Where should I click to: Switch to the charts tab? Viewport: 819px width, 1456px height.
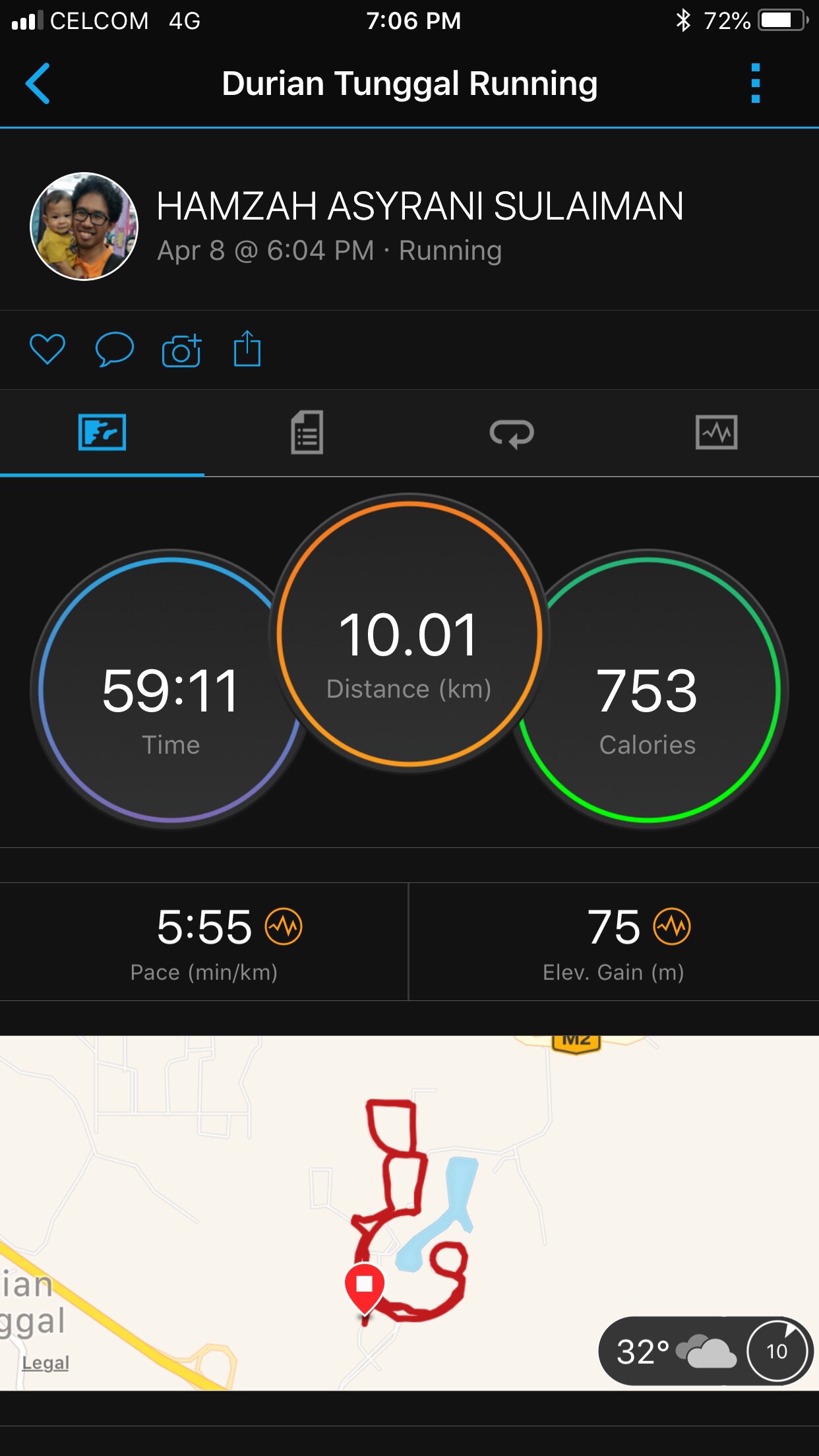pos(716,433)
